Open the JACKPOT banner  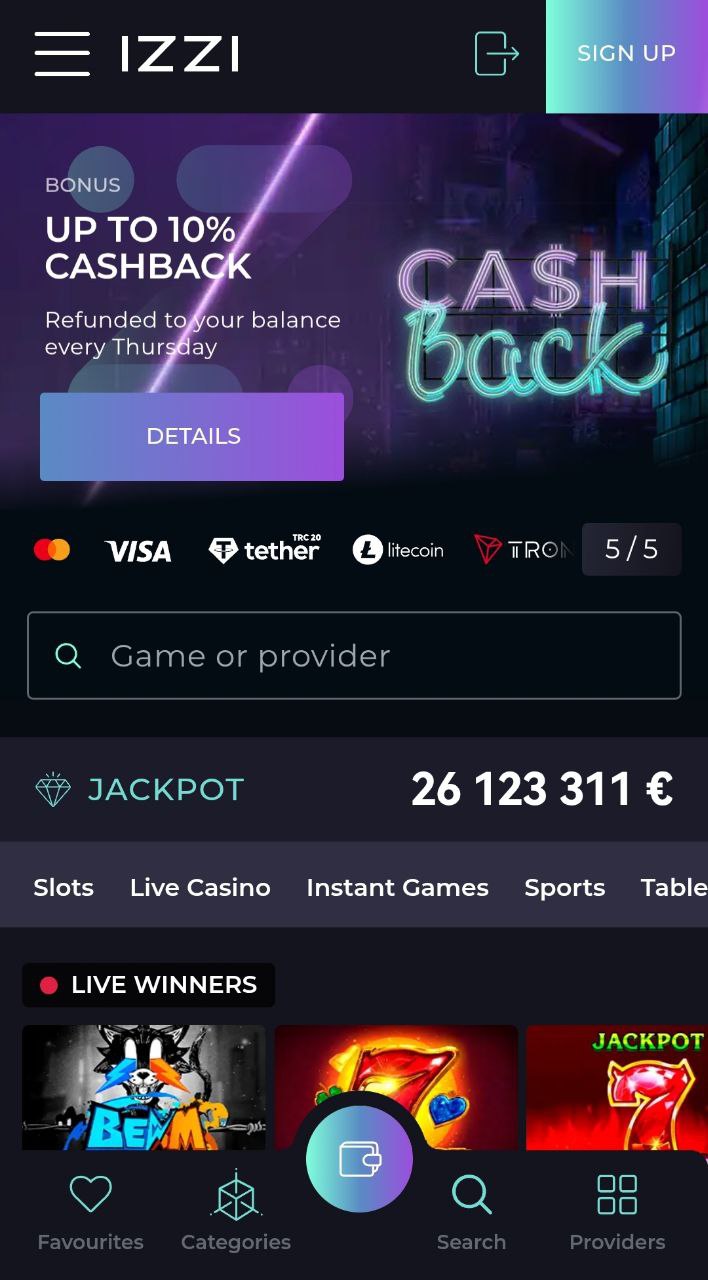[x=354, y=790]
